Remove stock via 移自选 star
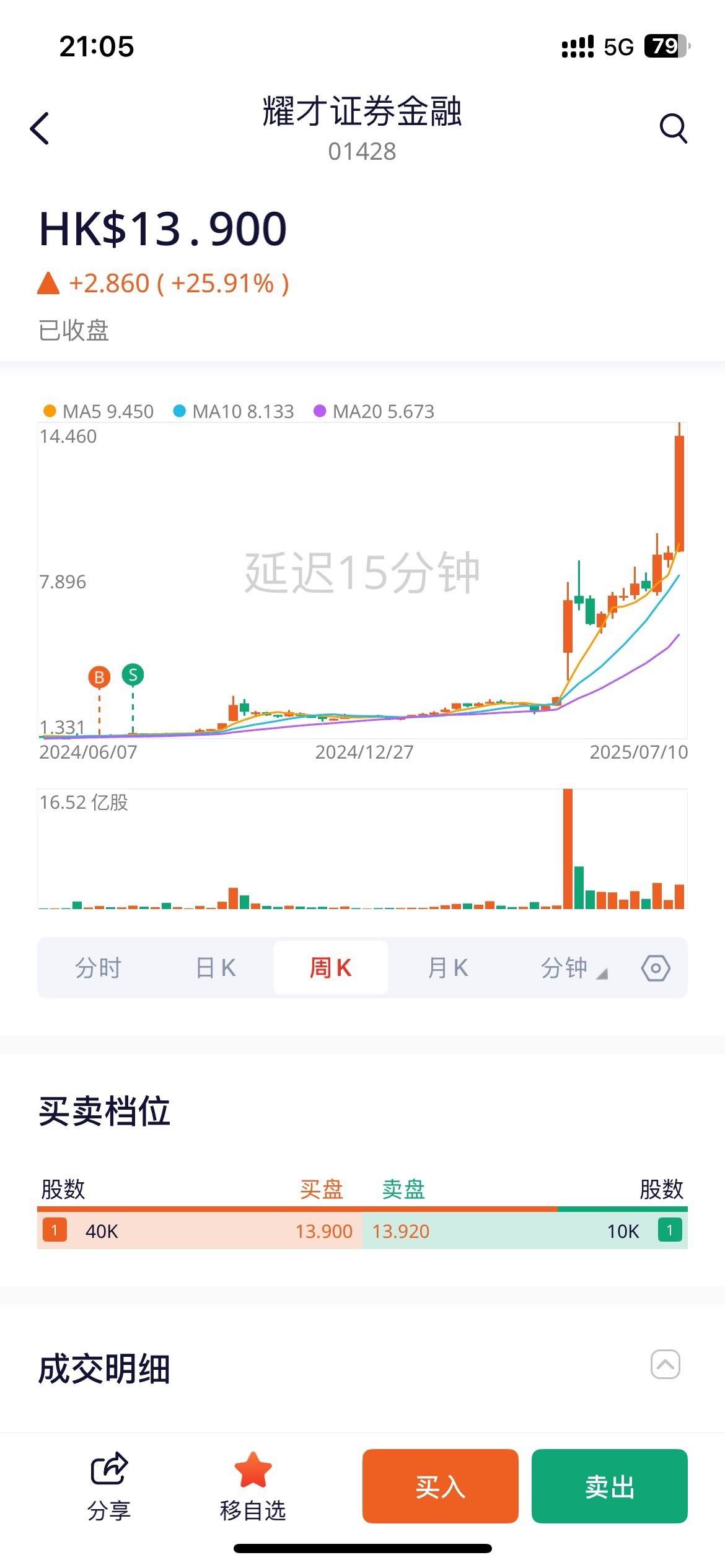725x1568 pixels. [x=253, y=1486]
